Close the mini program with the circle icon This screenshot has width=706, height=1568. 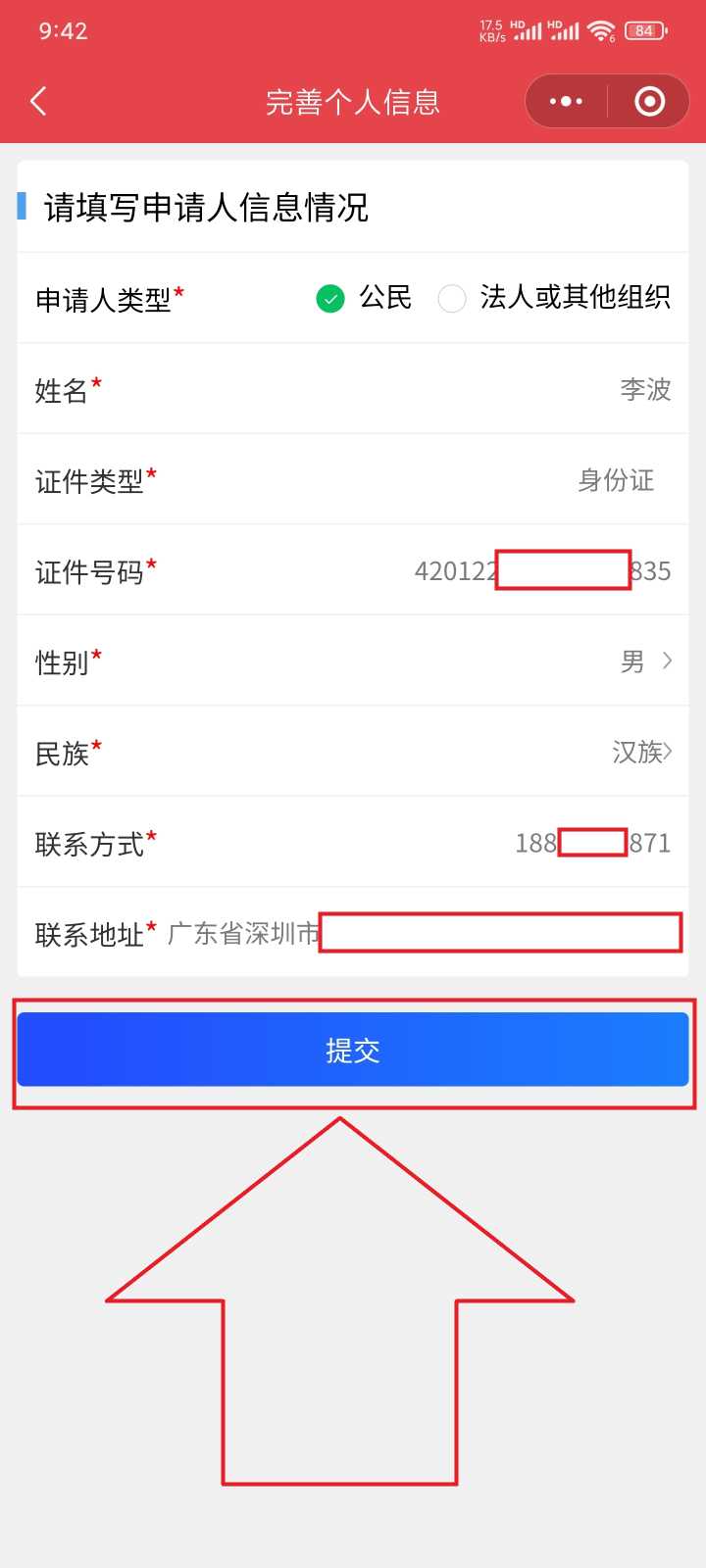(649, 101)
